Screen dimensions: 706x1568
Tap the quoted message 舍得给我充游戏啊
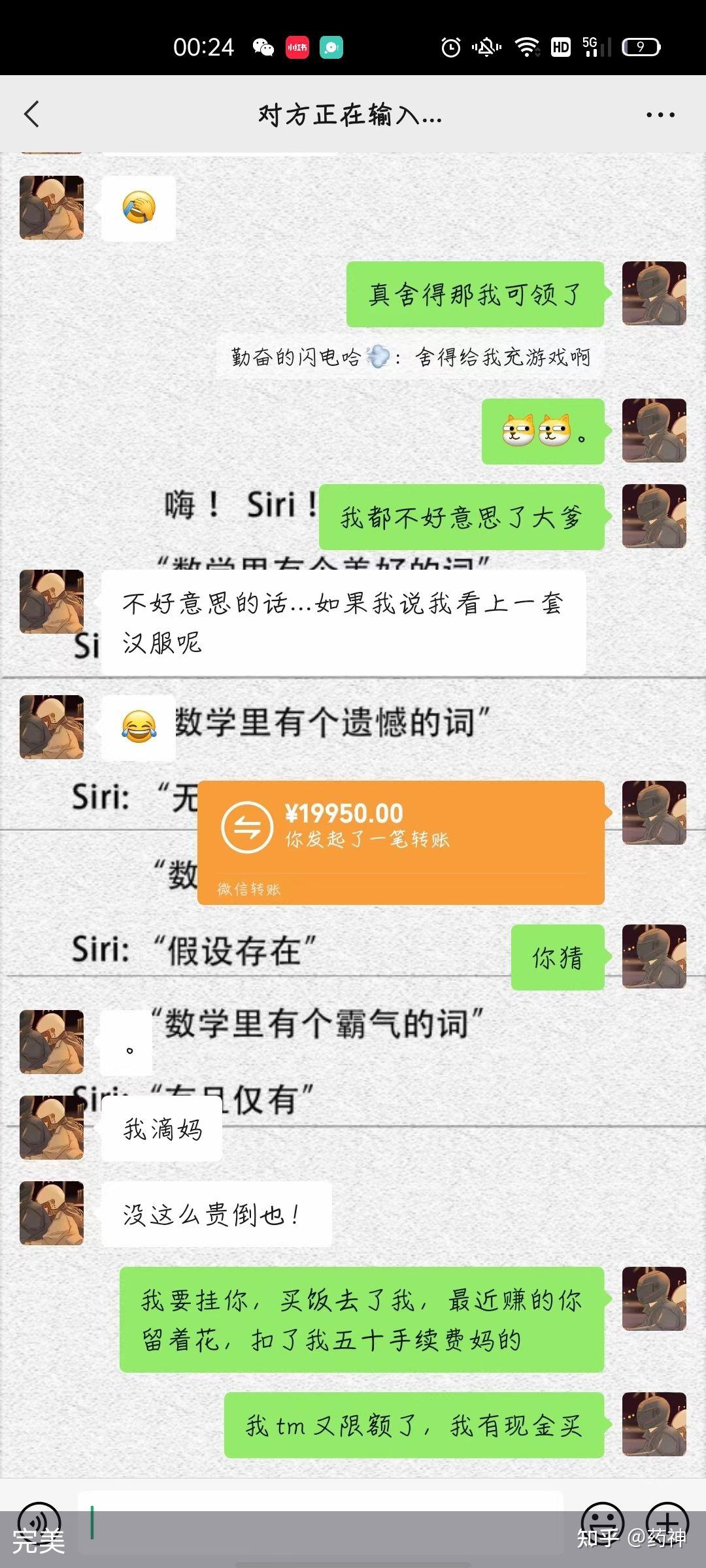[x=410, y=357]
